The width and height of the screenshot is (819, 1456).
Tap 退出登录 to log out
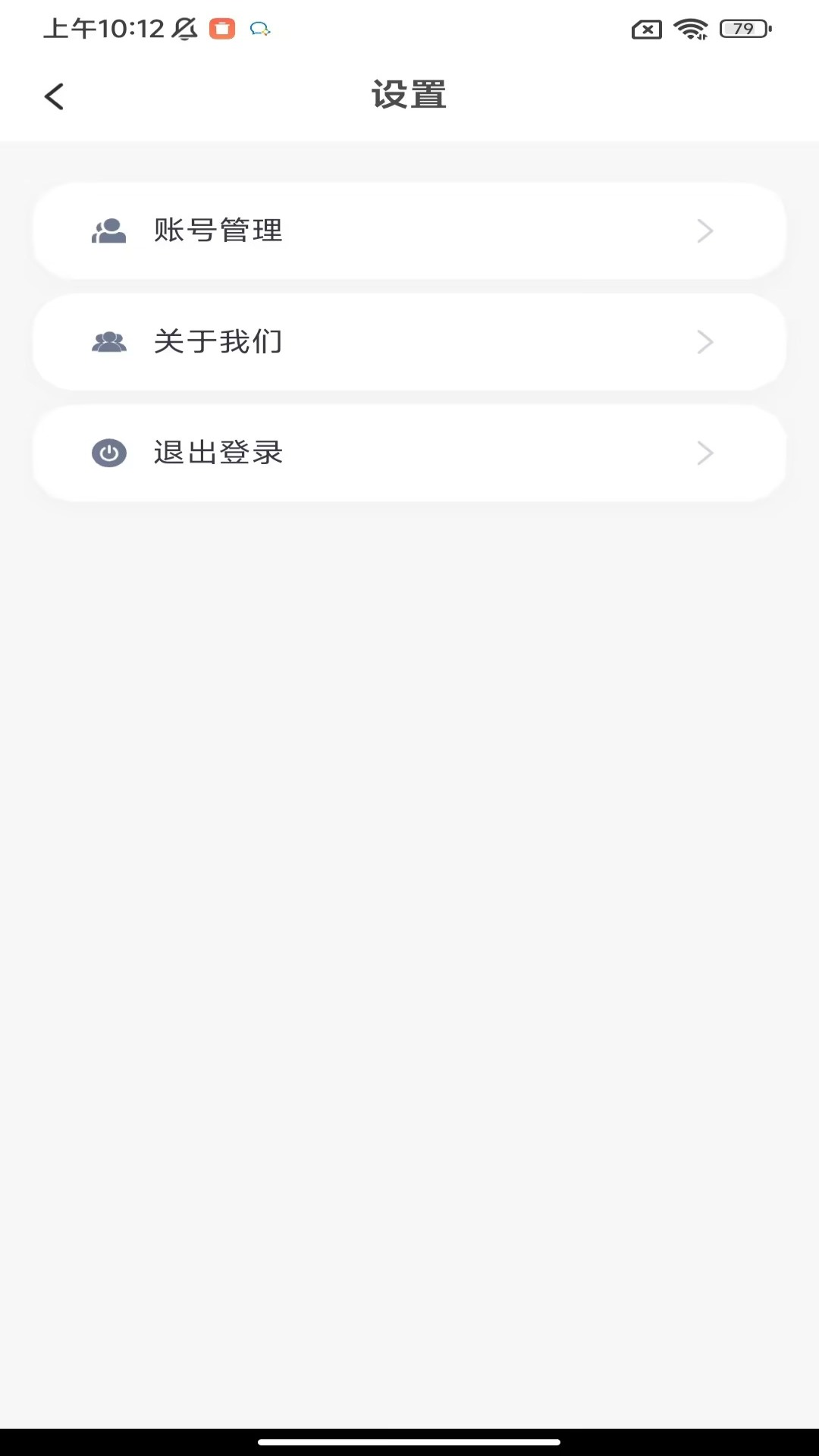(217, 453)
